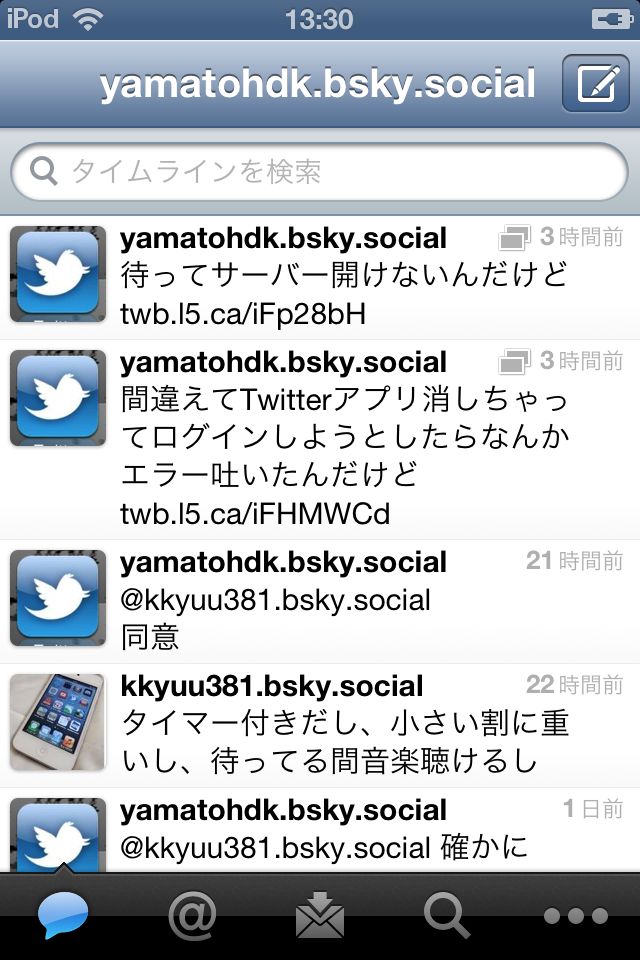The width and height of the screenshot is (640, 960).
Task: Open the more options tab
Action: click(x=575, y=914)
